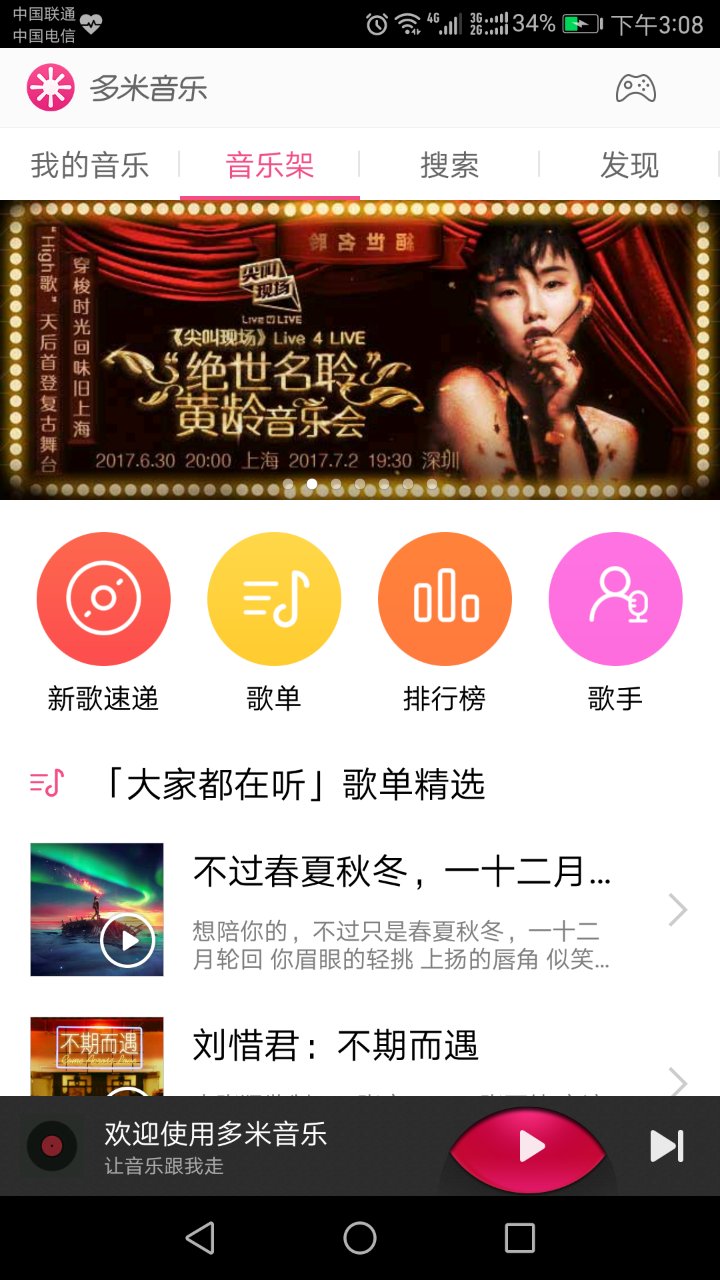Open the 歌单 playlist icon
Screen dimensions: 720x1280
(x=274, y=598)
